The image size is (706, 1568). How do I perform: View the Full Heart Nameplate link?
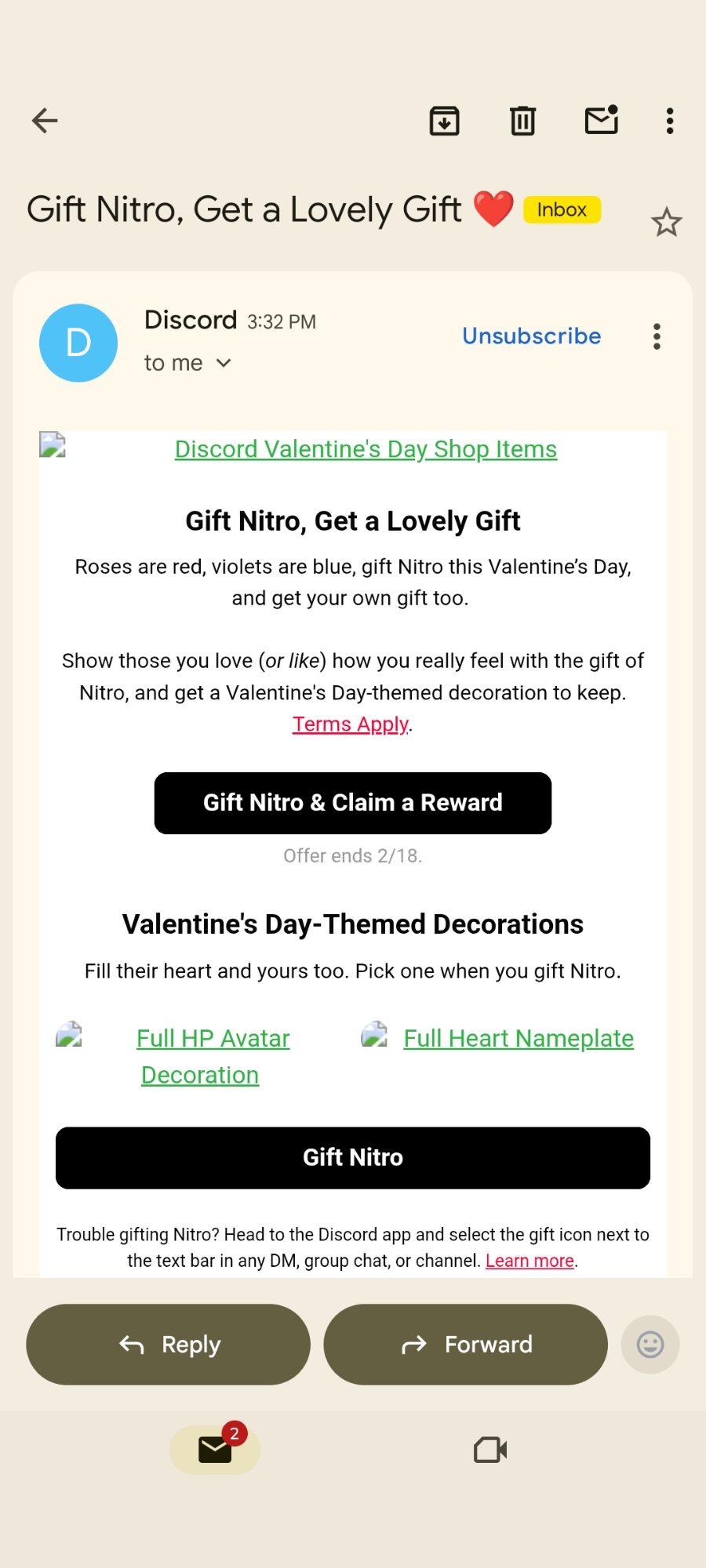519,1038
